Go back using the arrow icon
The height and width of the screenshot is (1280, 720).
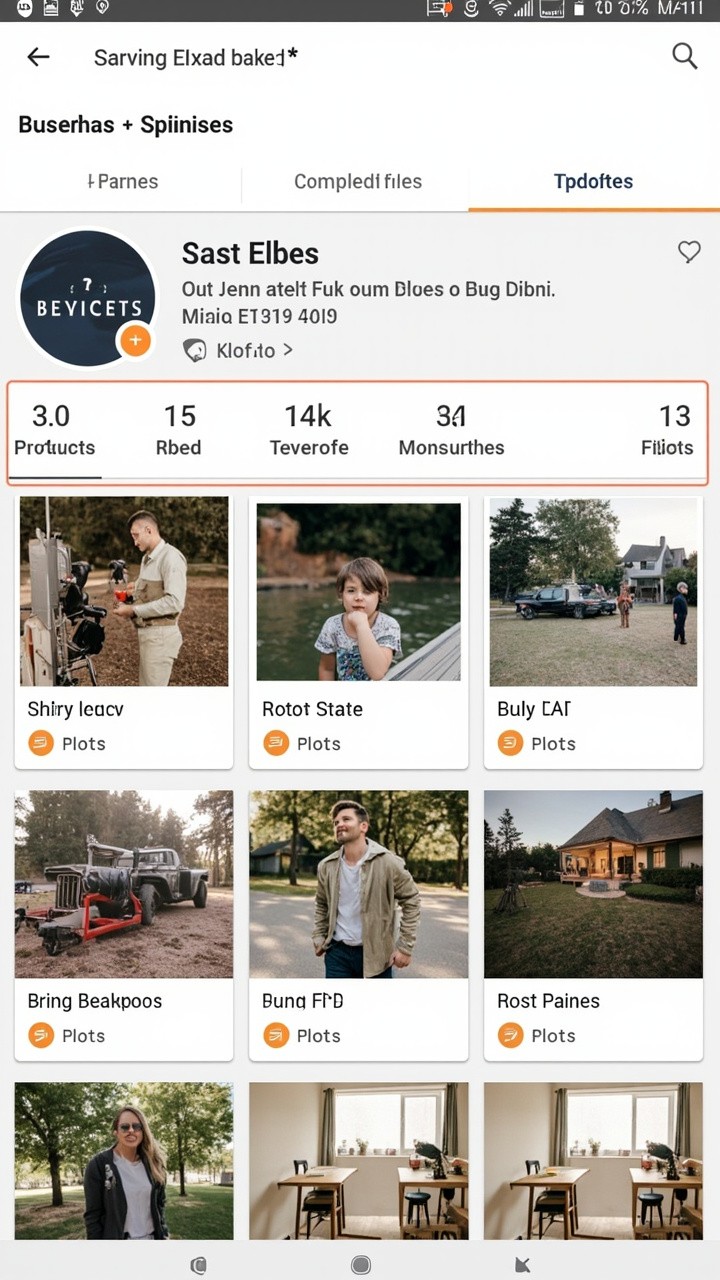tap(38, 57)
